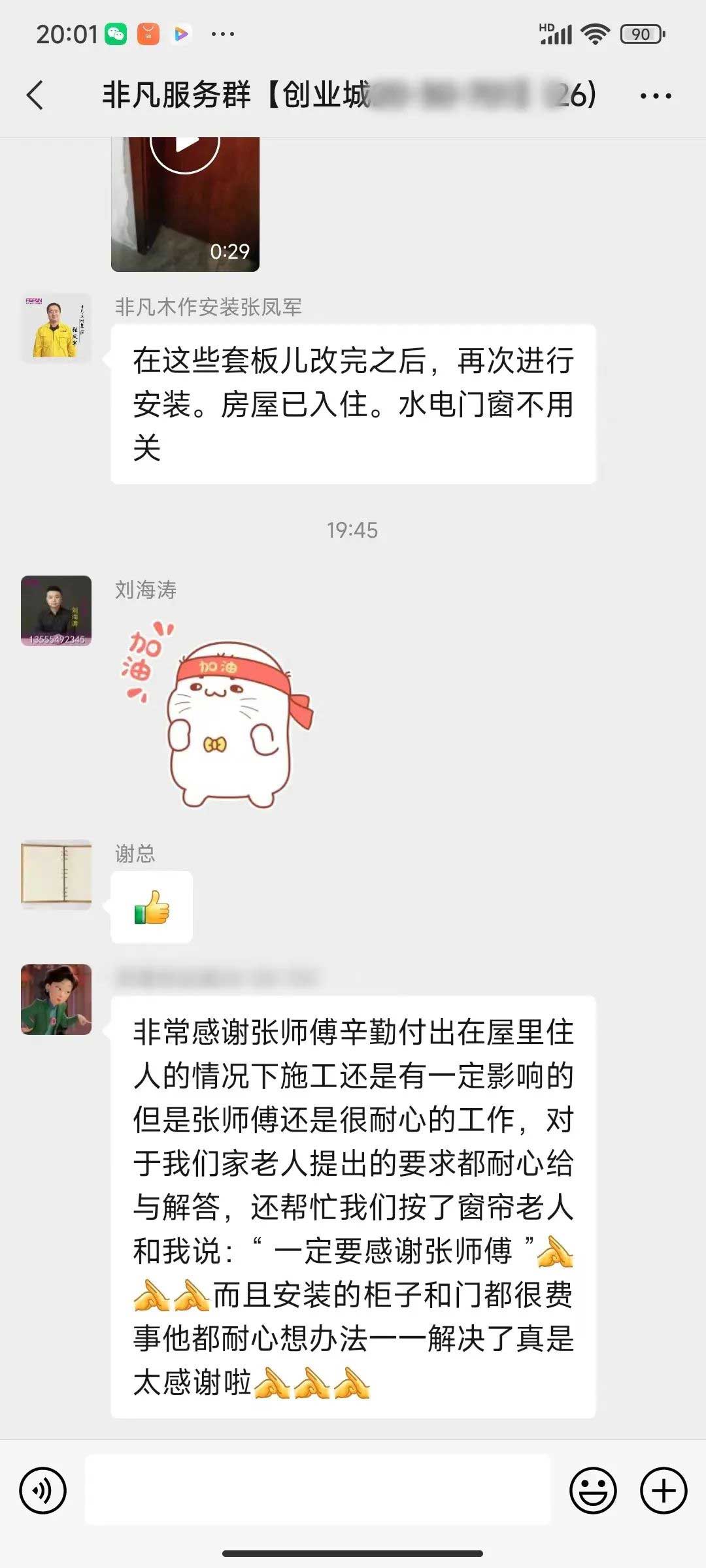Open 张凤军's profile avatar

[56, 328]
